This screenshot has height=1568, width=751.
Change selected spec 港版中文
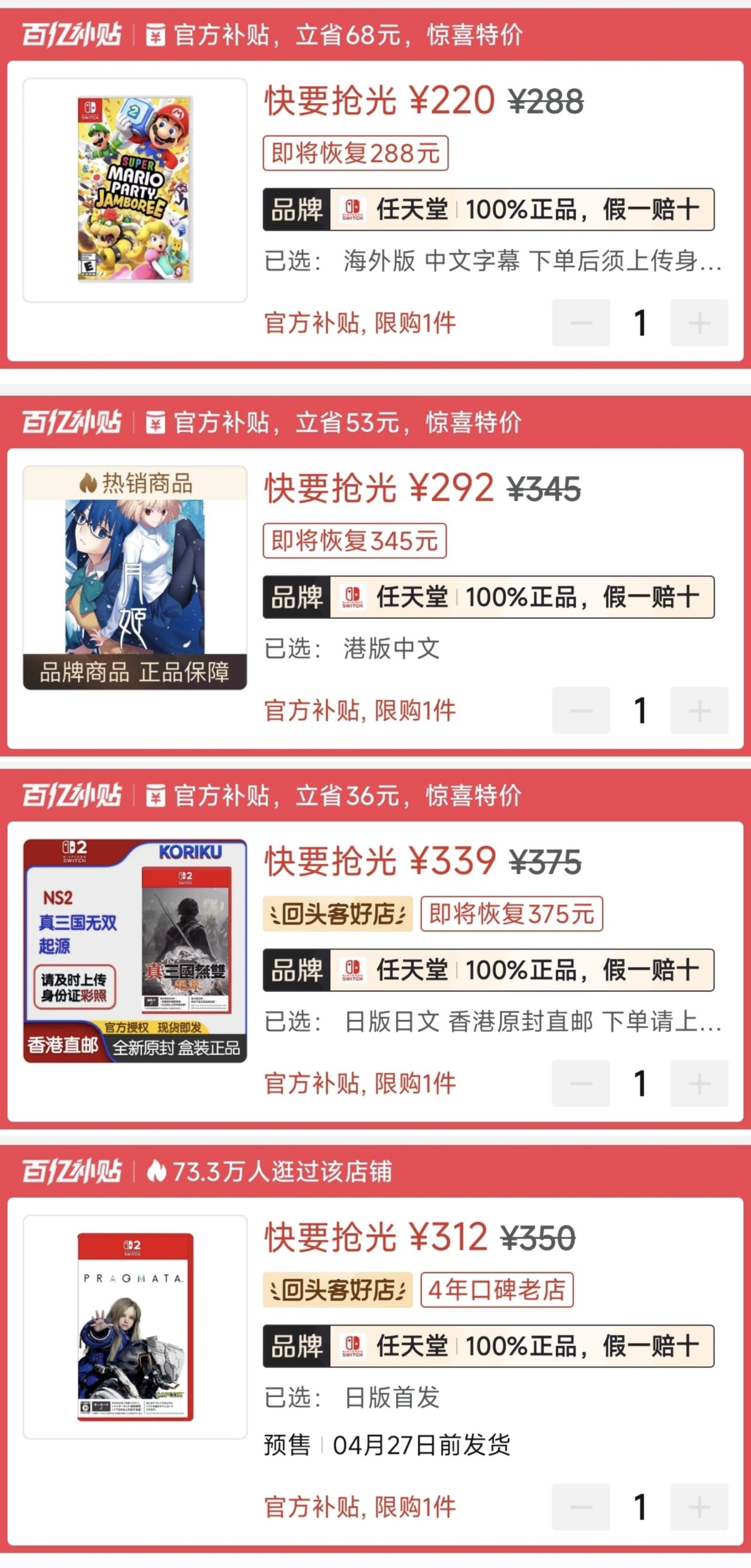click(391, 649)
